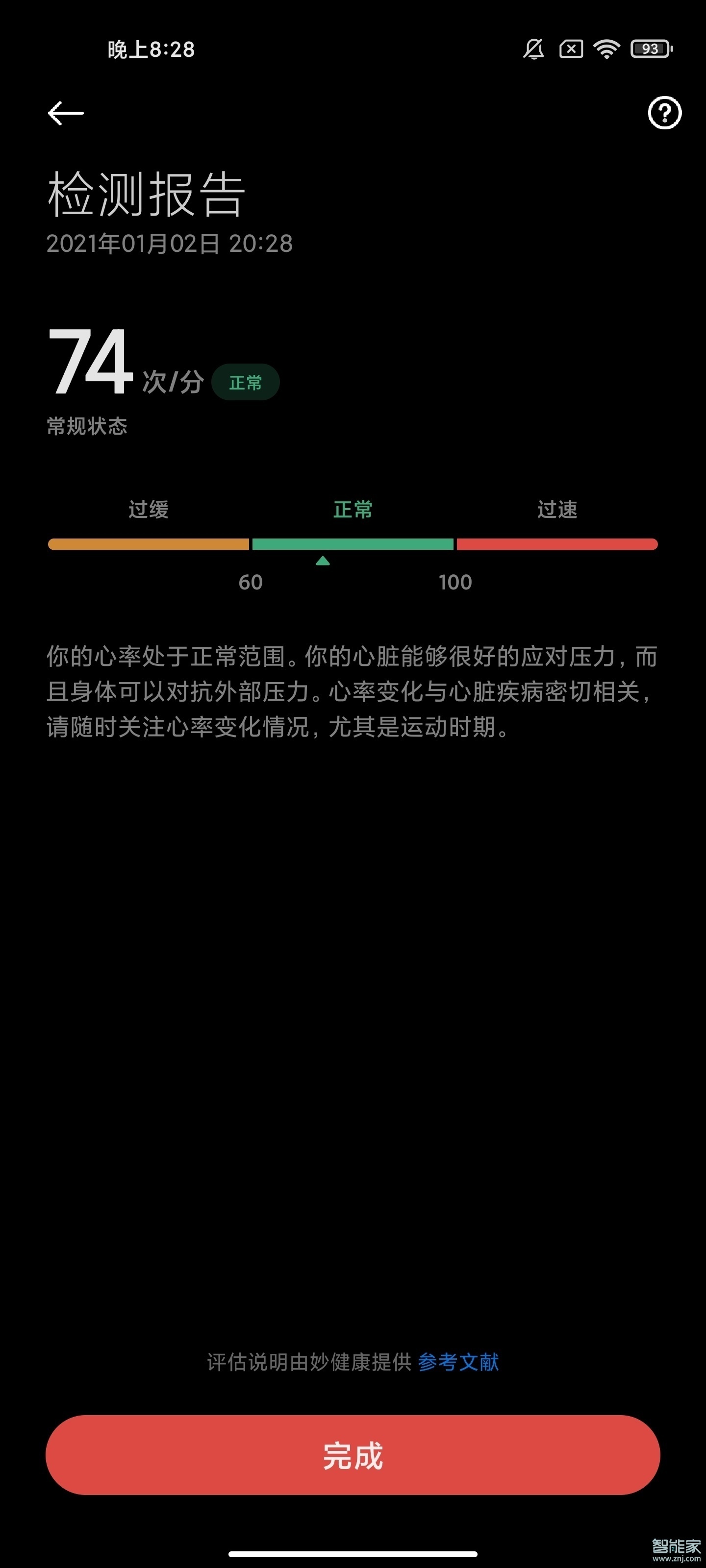Select the 正常 zone label
Image resolution: width=706 pixels, height=1568 pixels.
[352, 511]
